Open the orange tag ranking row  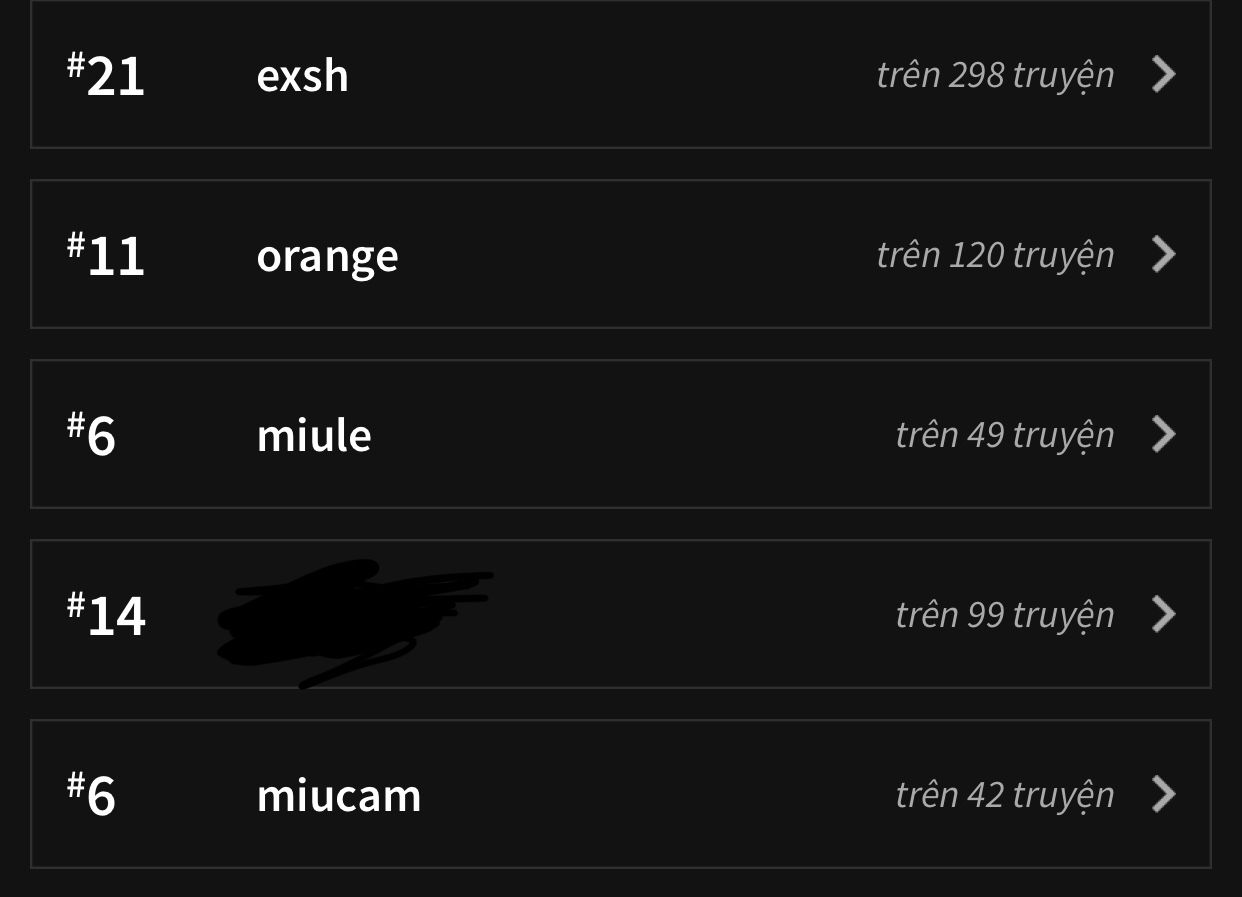click(620, 255)
